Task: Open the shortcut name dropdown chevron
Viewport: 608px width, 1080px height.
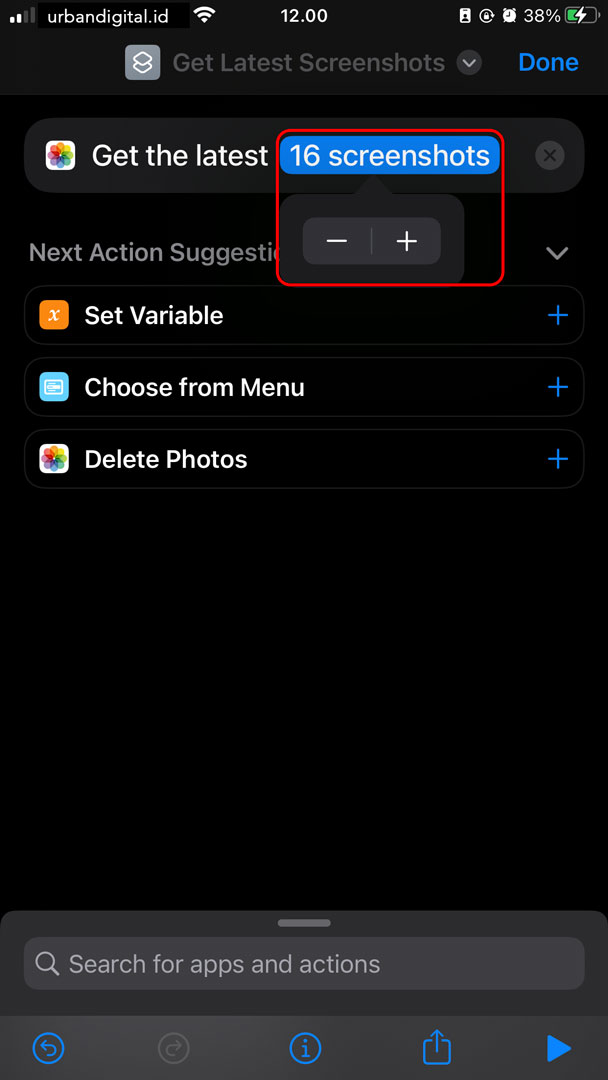Action: click(468, 63)
